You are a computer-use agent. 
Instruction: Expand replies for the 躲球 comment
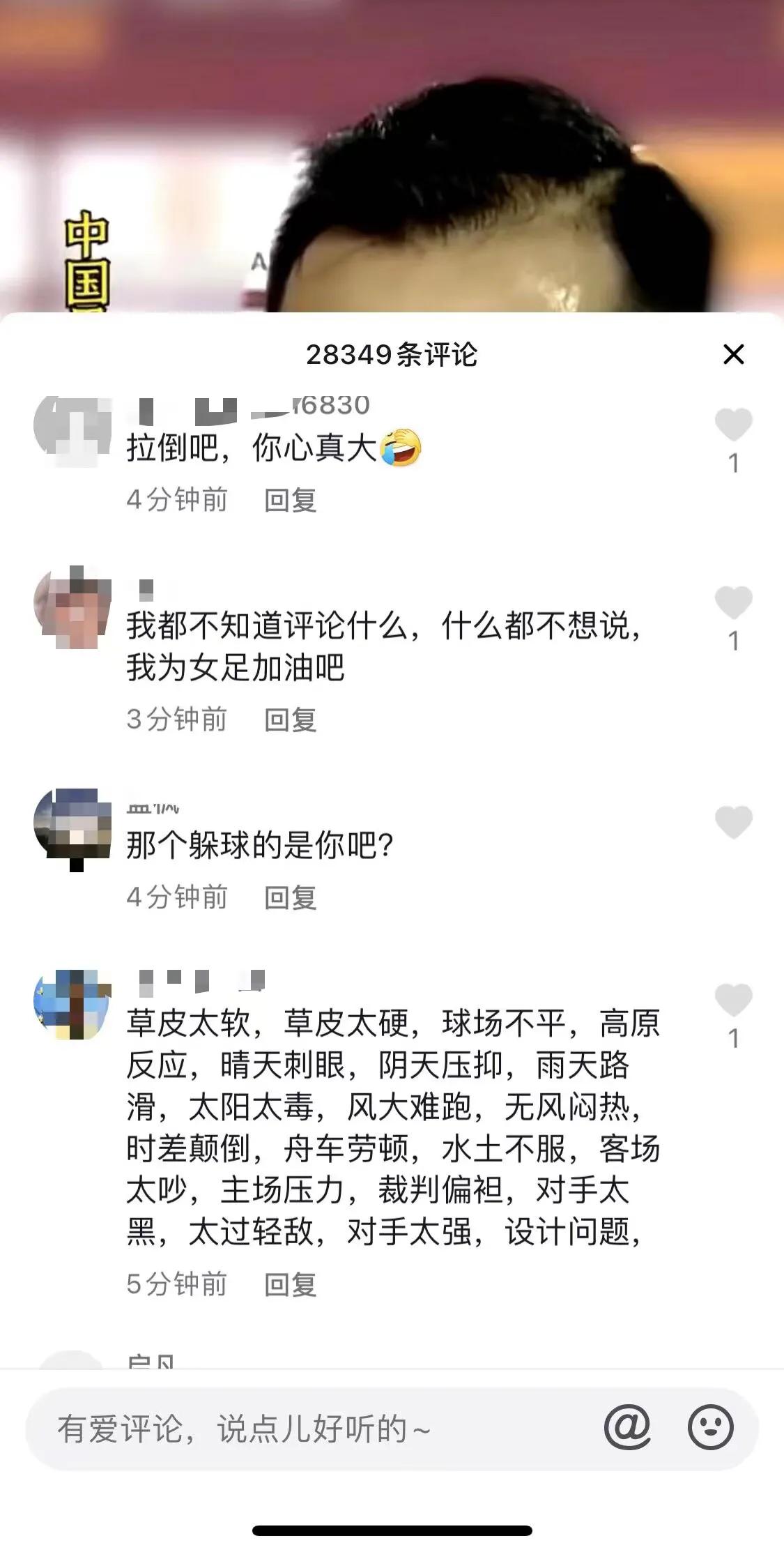[290, 897]
